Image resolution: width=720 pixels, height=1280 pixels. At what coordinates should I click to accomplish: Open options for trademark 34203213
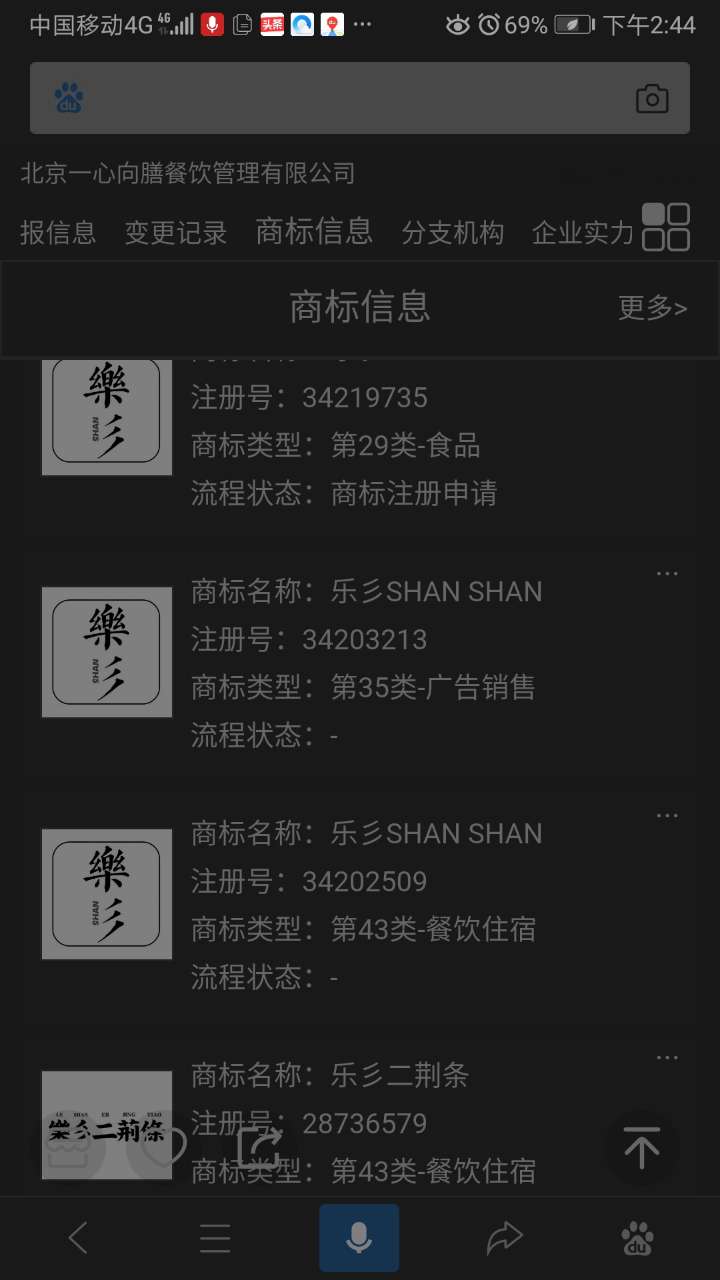coord(667,574)
